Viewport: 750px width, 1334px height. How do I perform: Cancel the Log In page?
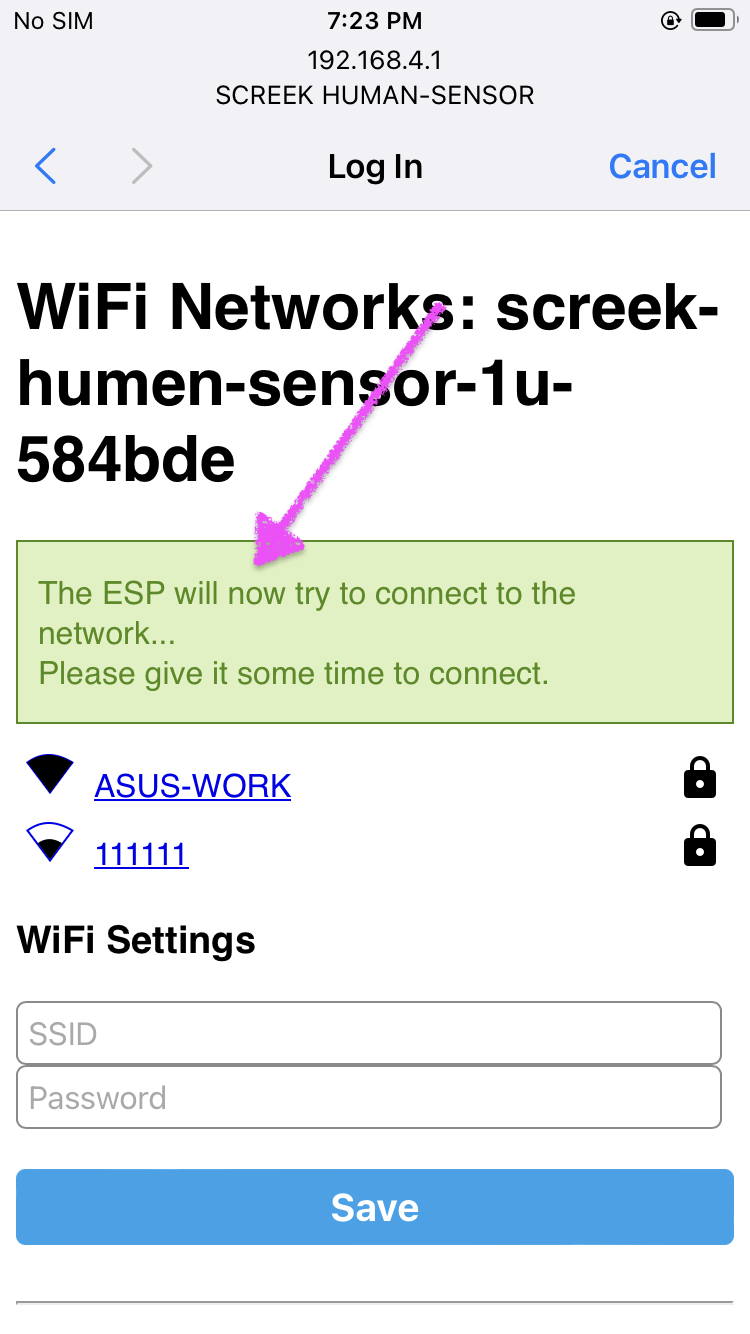(x=662, y=166)
